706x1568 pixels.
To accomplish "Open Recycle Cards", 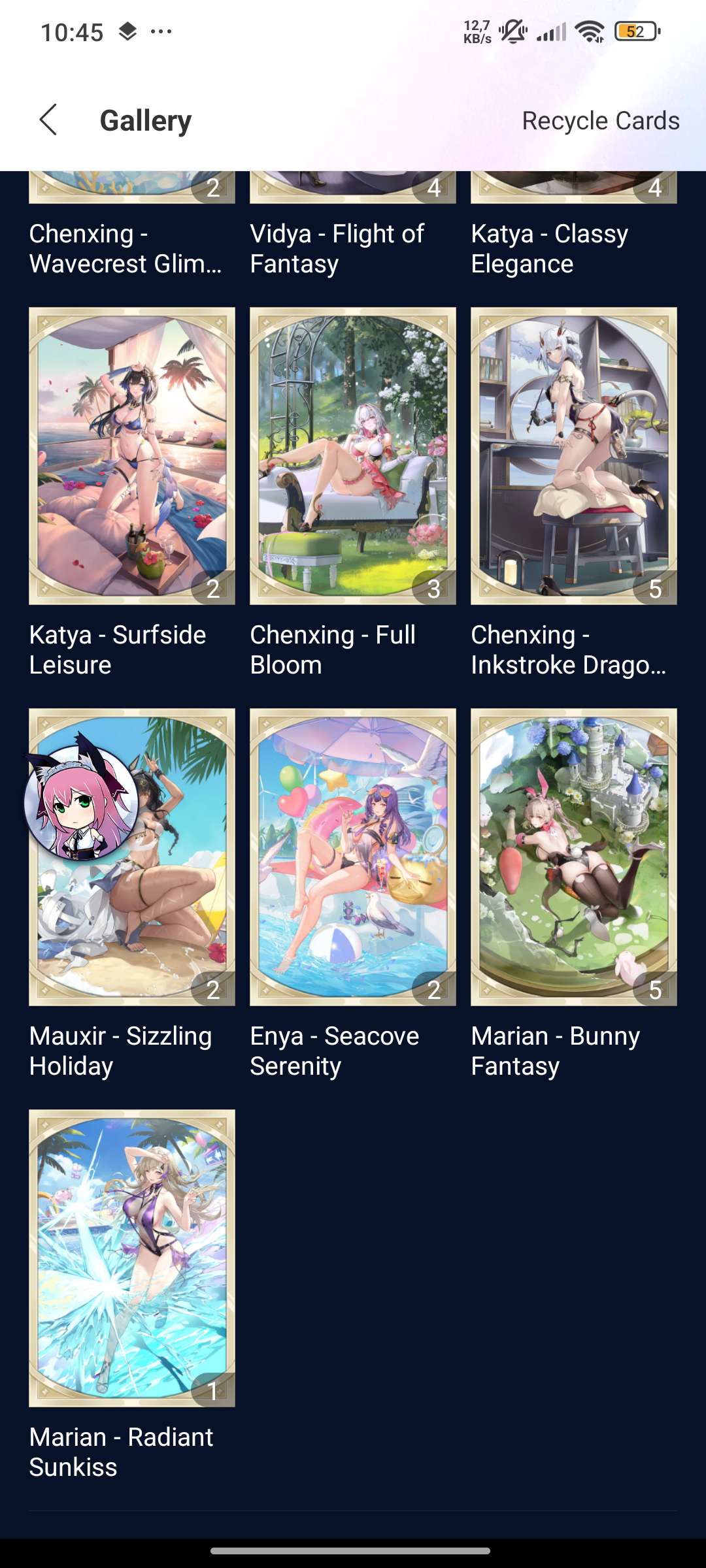I will (x=600, y=121).
